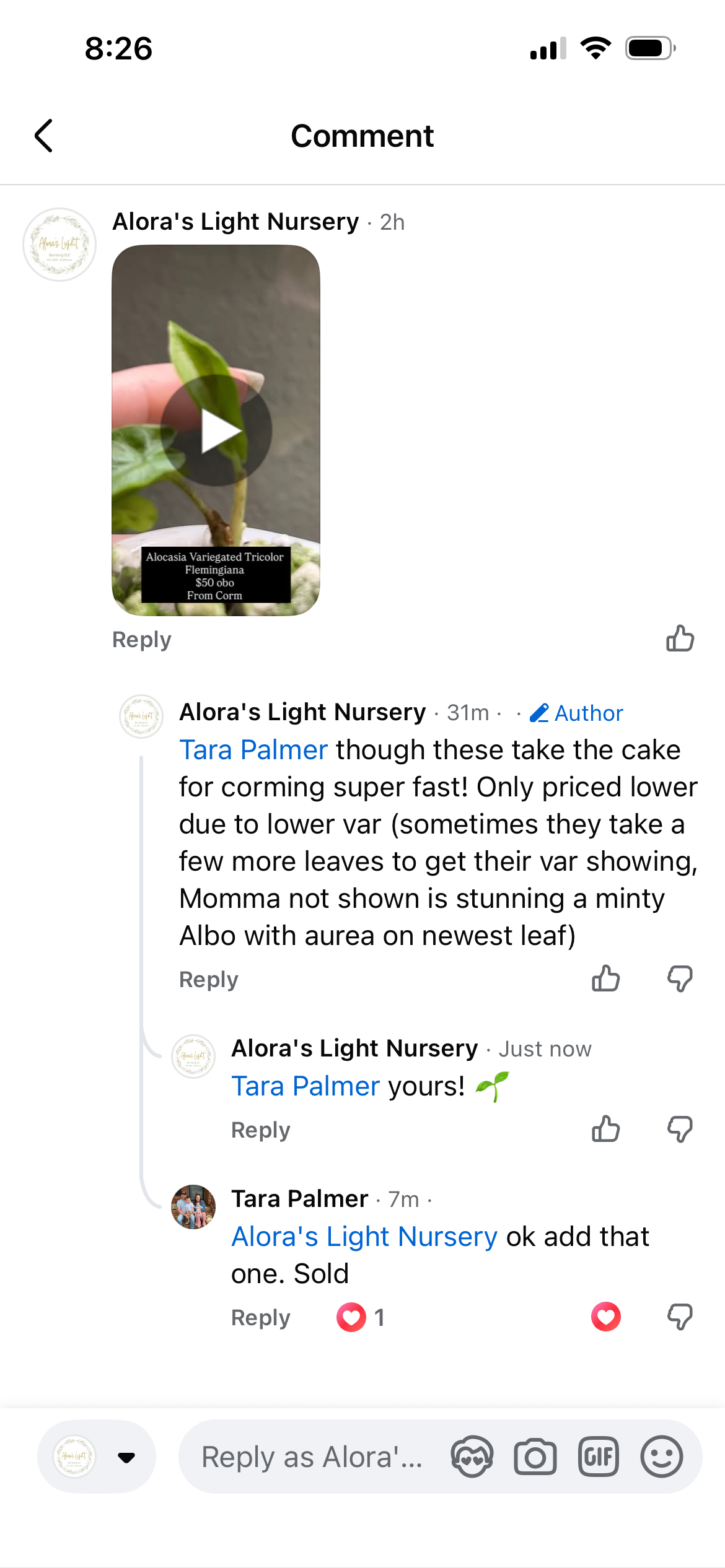Reply to the video comment
Viewport: 725px width, 1568px height.
coord(141,640)
